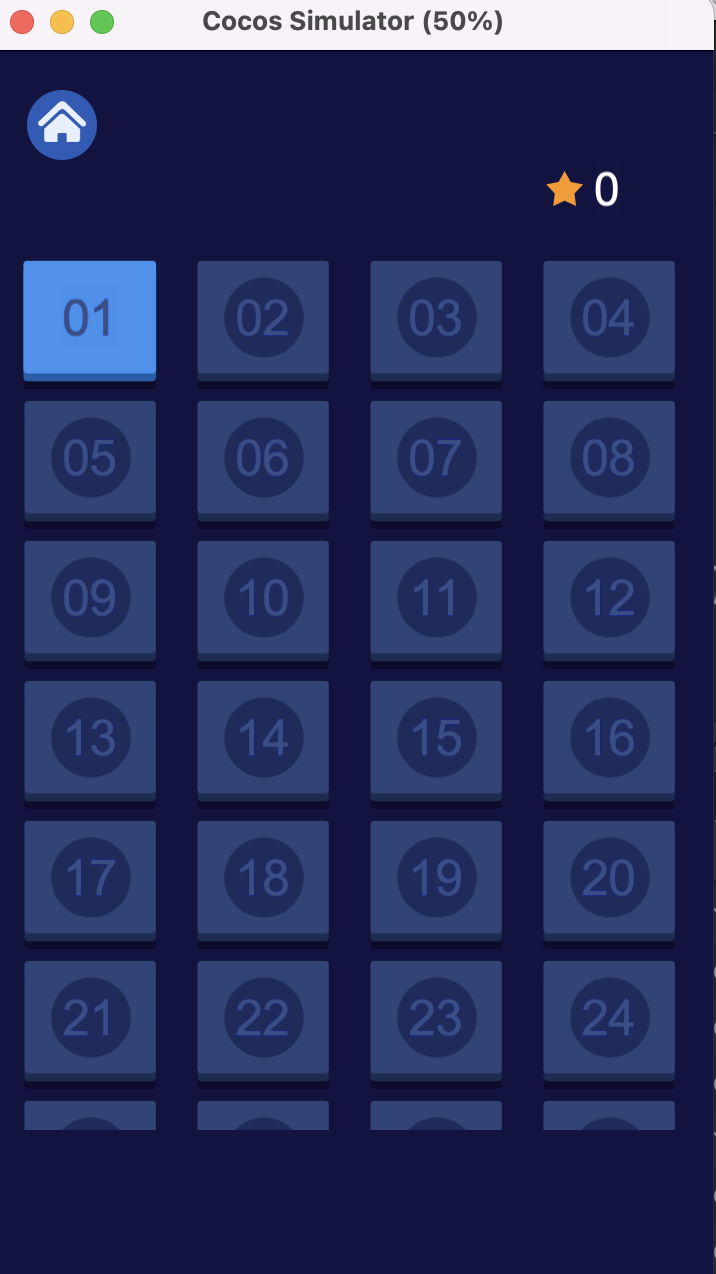Select level 22

tap(263, 1019)
